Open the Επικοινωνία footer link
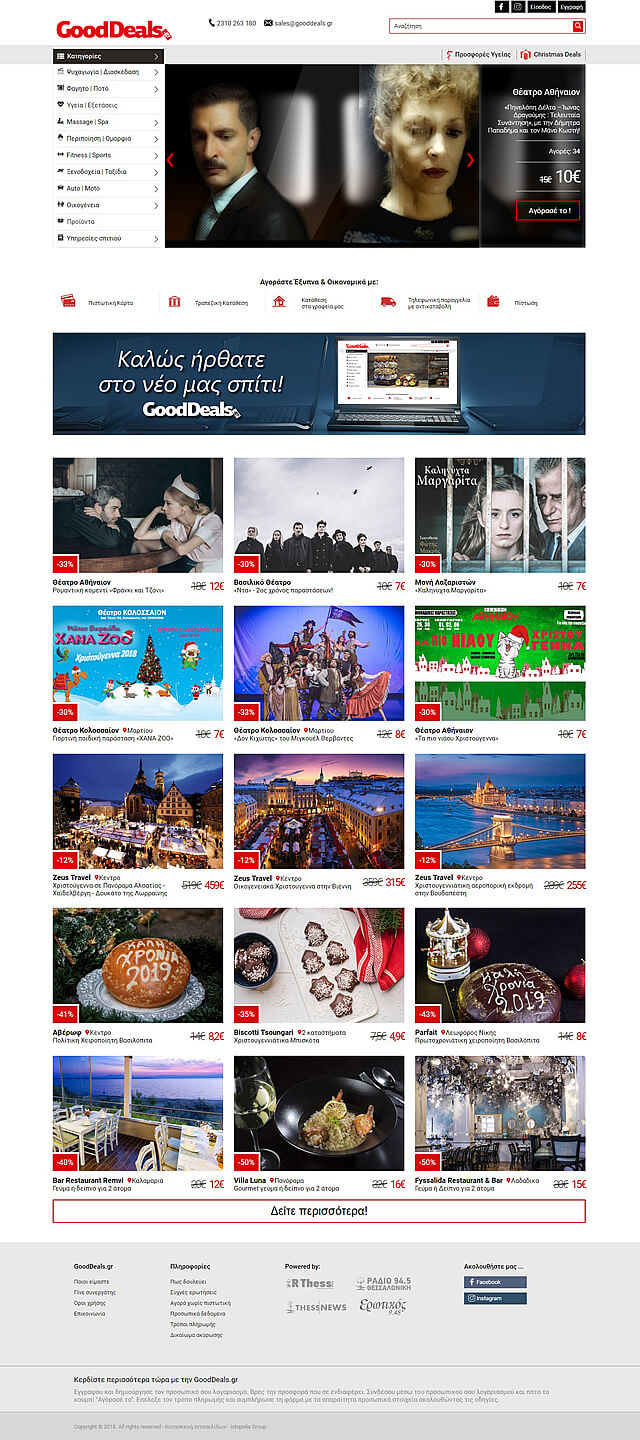Screen dimensions: 640x1440 click(89, 1313)
